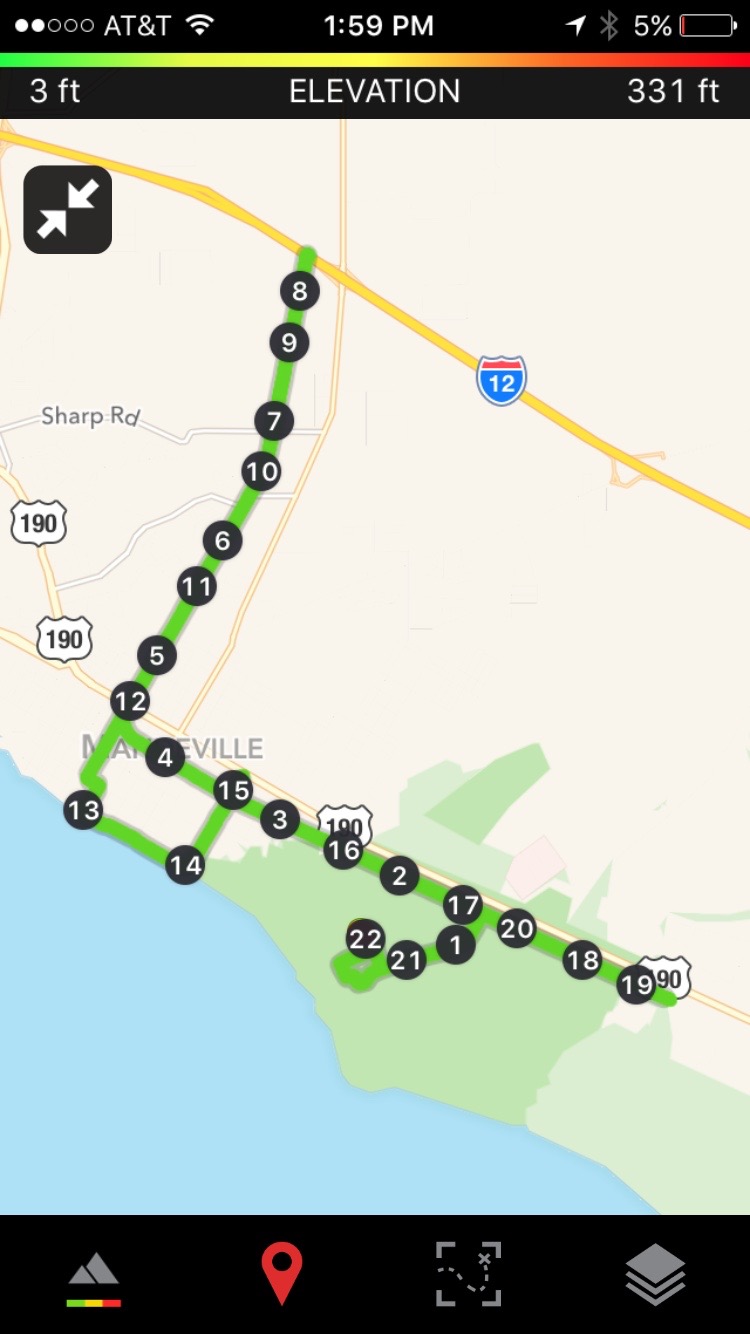Viewport: 750px width, 1334px height.
Task: Select waypoint marker 13 near the shoreline
Action: click(83, 810)
